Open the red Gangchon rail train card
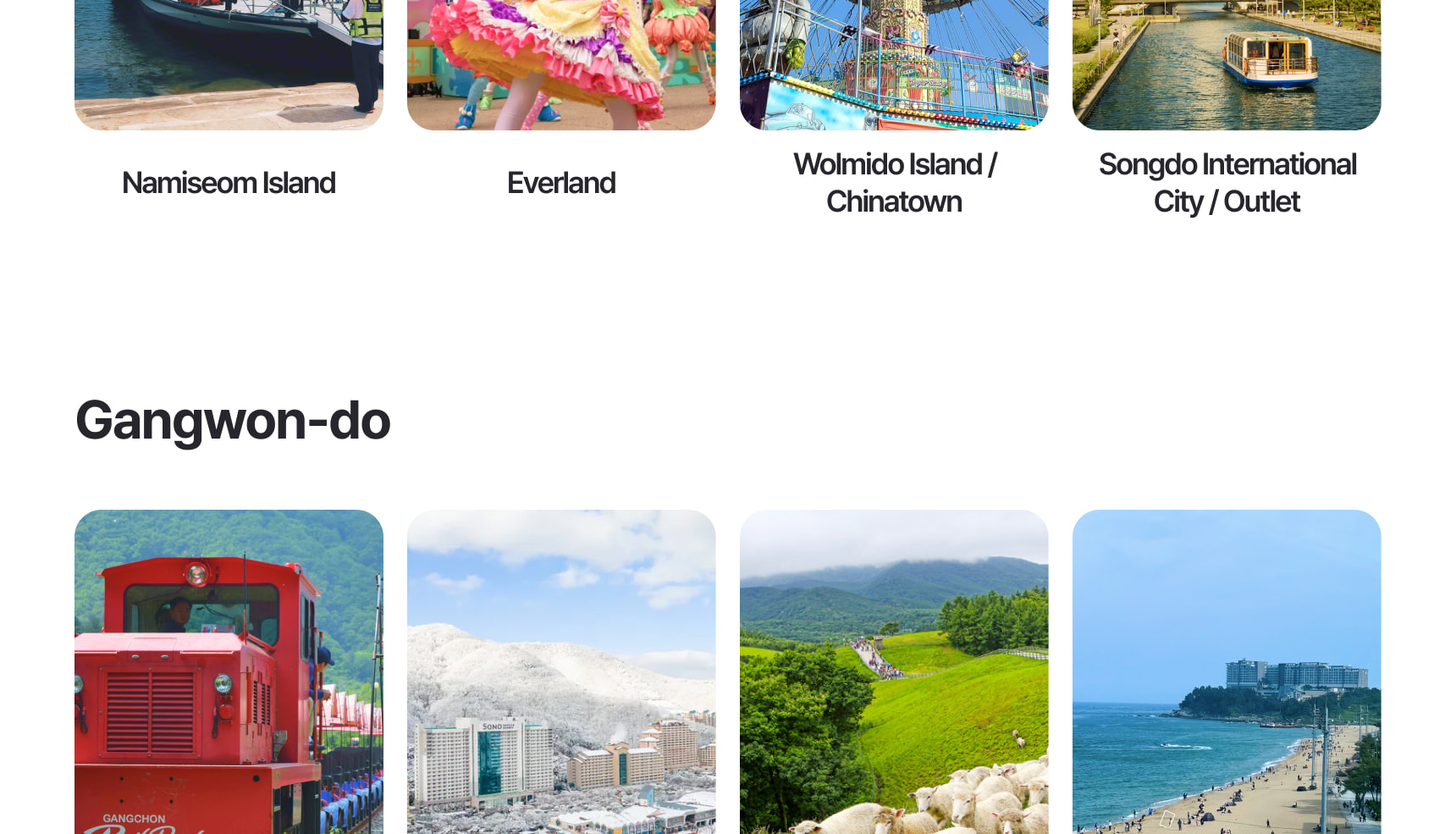Image resolution: width=1456 pixels, height=834 pixels. pyautogui.click(x=229, y=673)
